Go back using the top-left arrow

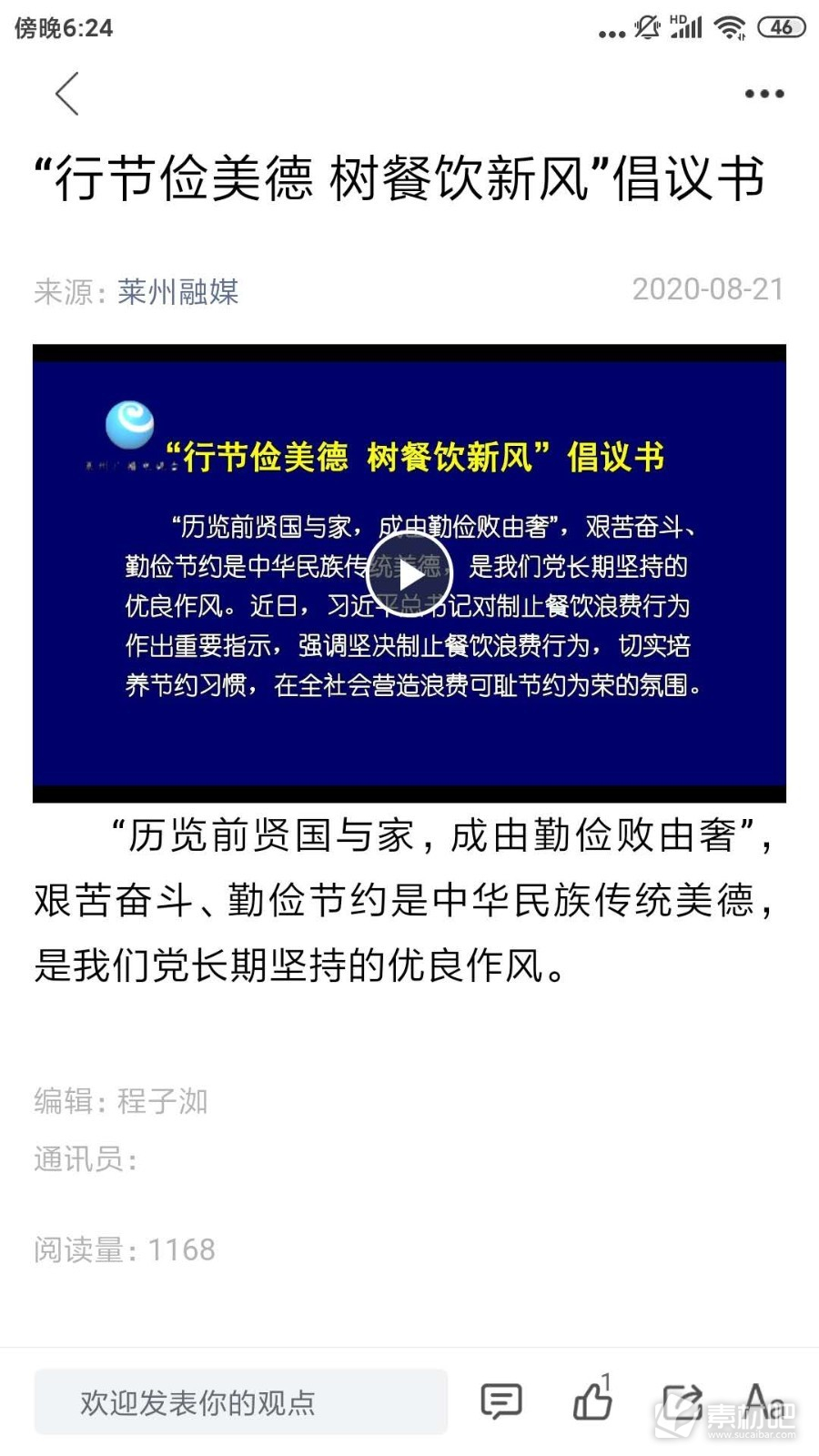pyautogui.click(x=67, y=94)
